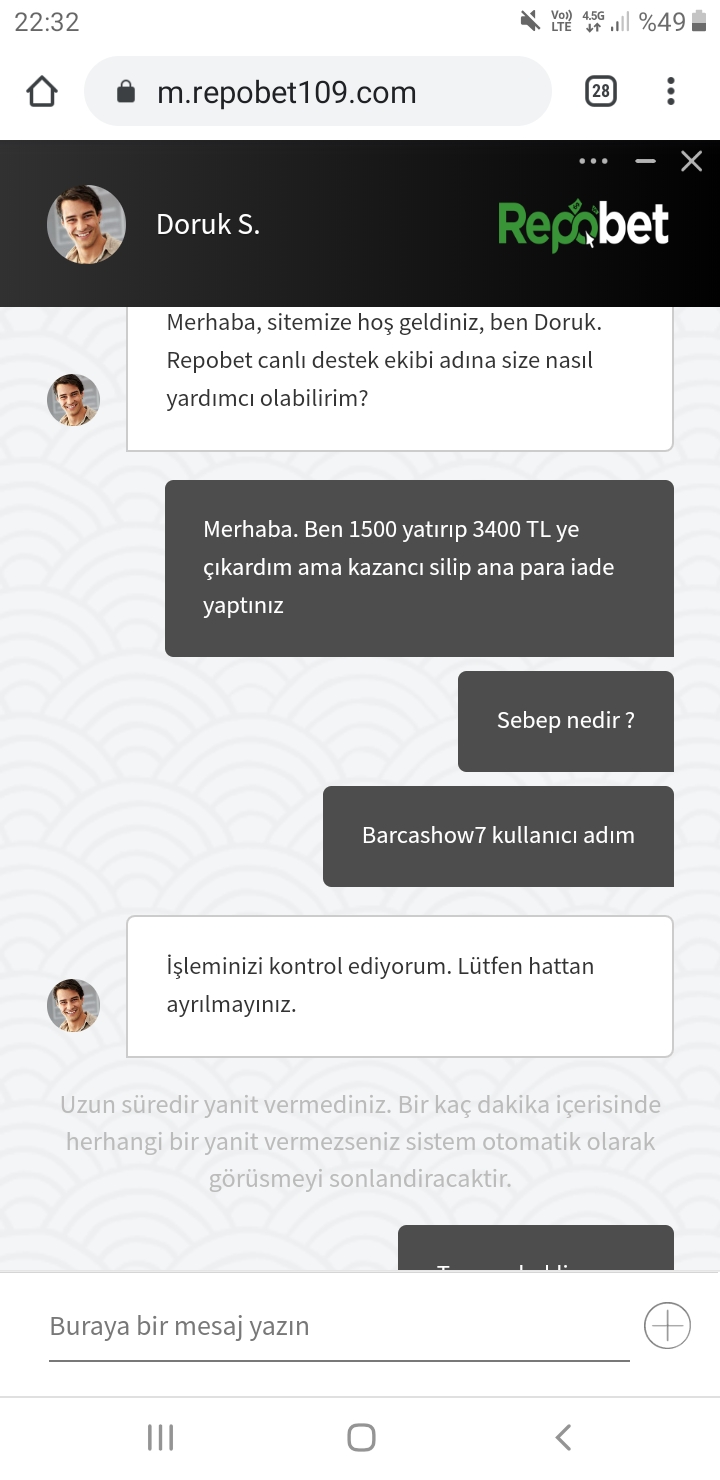Focus the message input field
This screenshot has height=1480, width=720.
pyautogui.click(x=339, y=1327)
